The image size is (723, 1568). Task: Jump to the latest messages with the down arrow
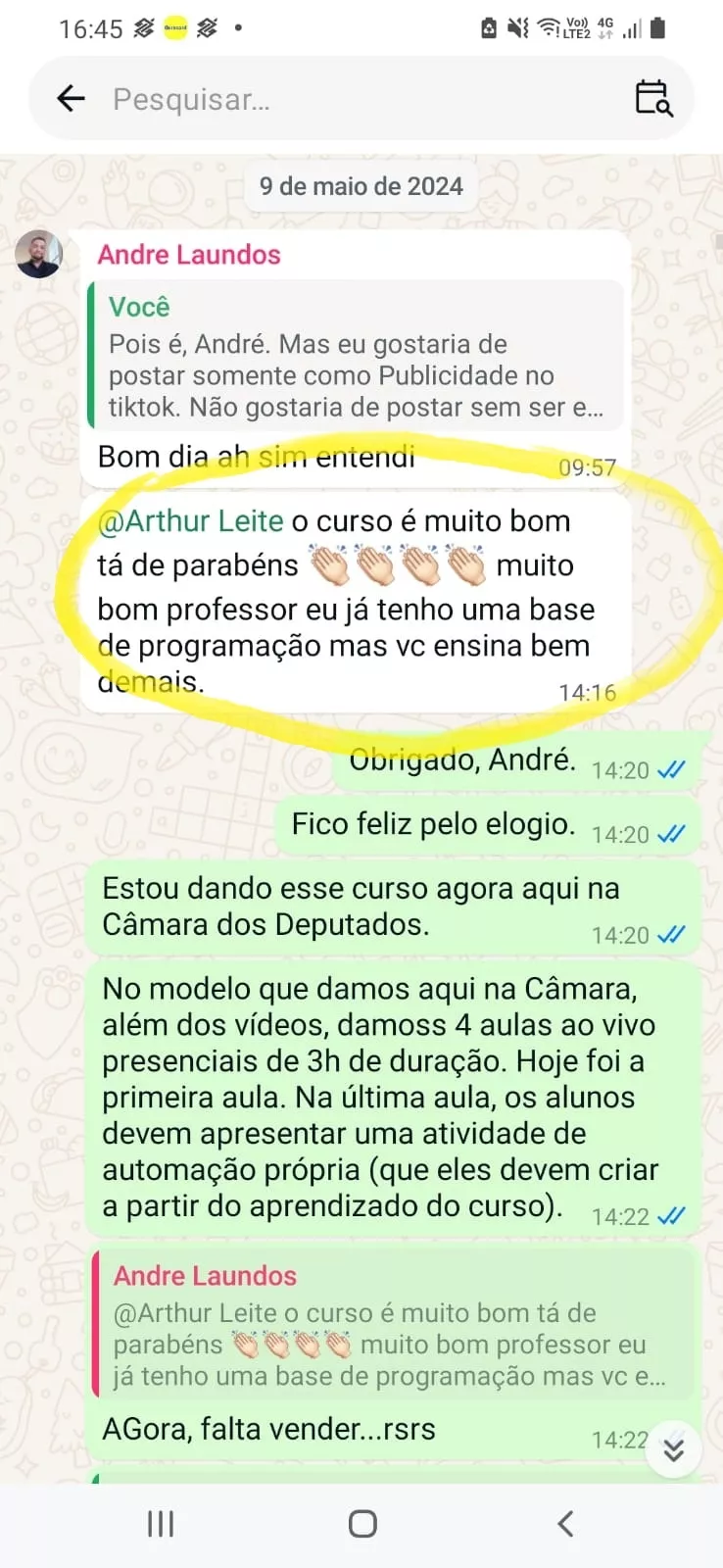(x=674, y=1448)
